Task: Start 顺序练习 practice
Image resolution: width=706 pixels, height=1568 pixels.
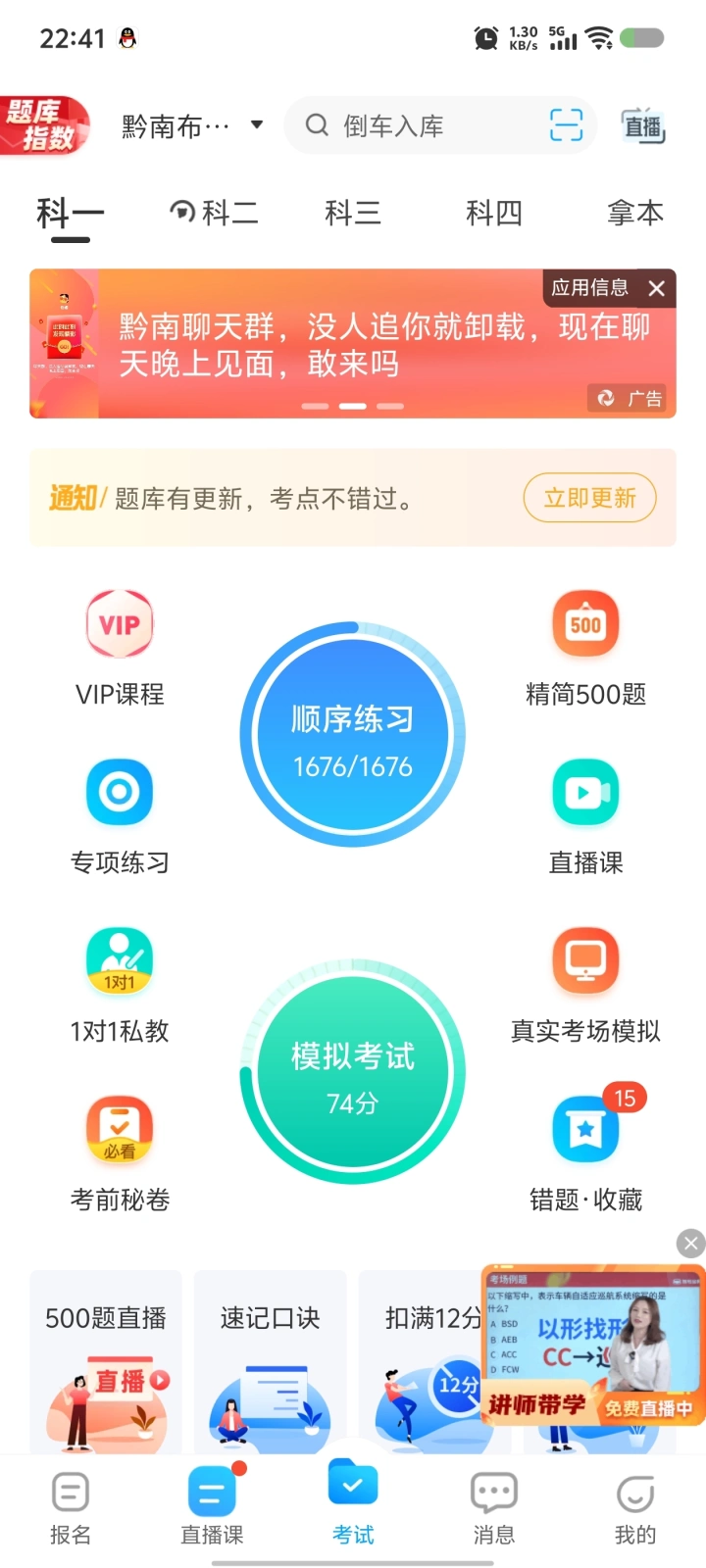Action: 353,735
